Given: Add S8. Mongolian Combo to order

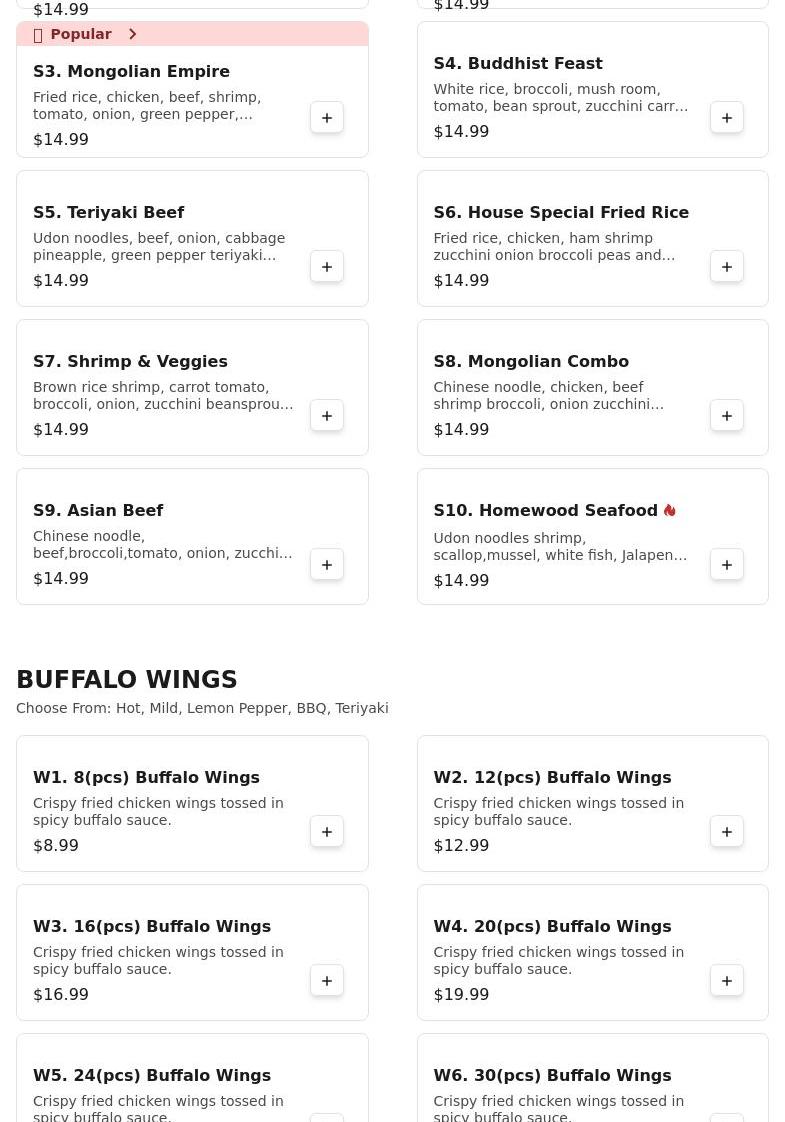Looking at the screenshot, I should (727, 416).
